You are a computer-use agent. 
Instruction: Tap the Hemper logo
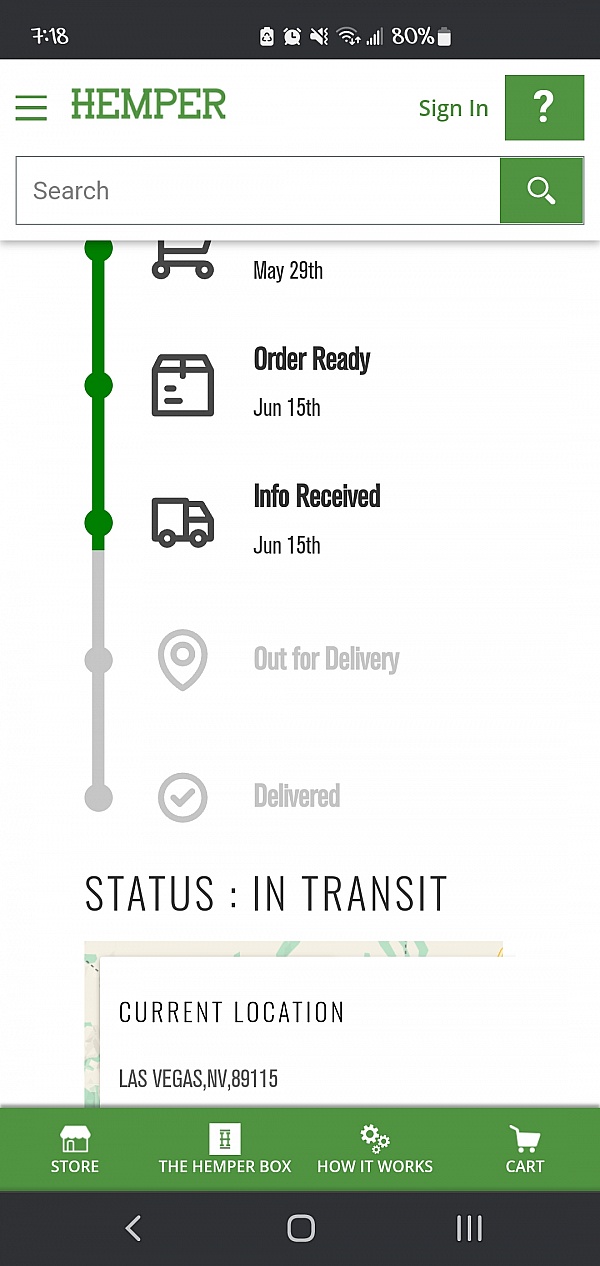click(148, 105)
